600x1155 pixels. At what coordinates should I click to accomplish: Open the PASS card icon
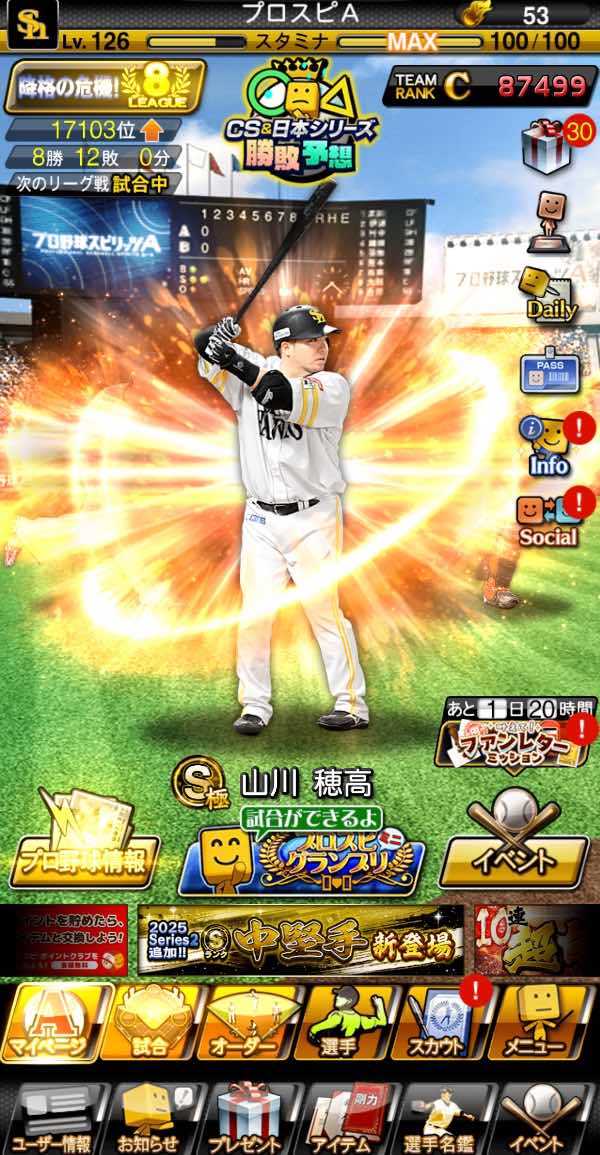coord(549,370)
